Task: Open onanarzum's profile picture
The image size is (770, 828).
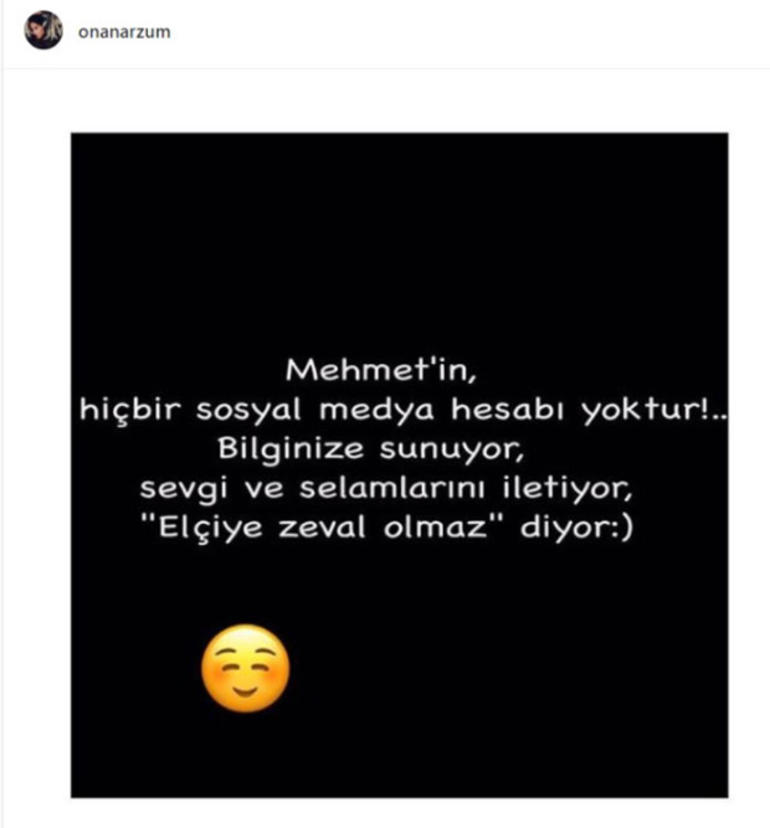Action: point(43,31)
